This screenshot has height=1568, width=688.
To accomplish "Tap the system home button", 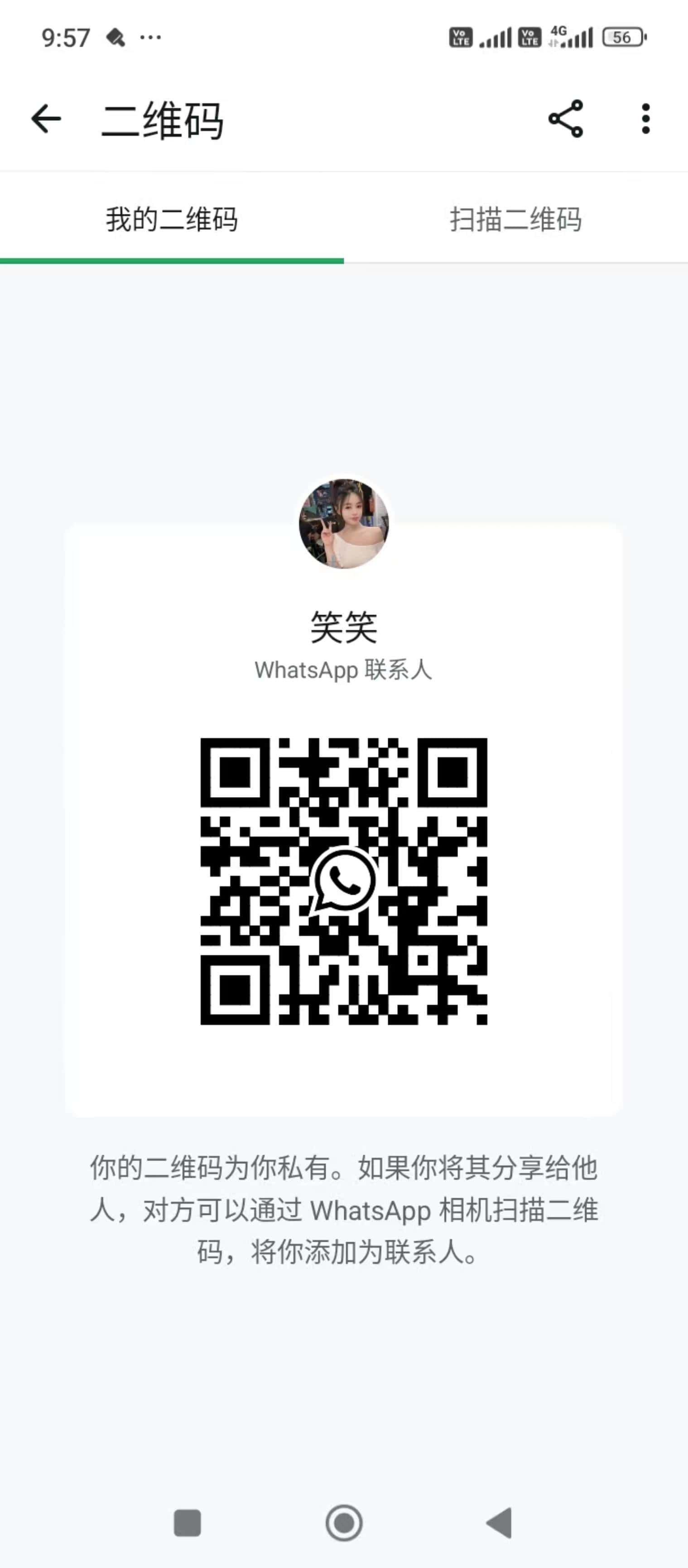I will point(344,1523).
